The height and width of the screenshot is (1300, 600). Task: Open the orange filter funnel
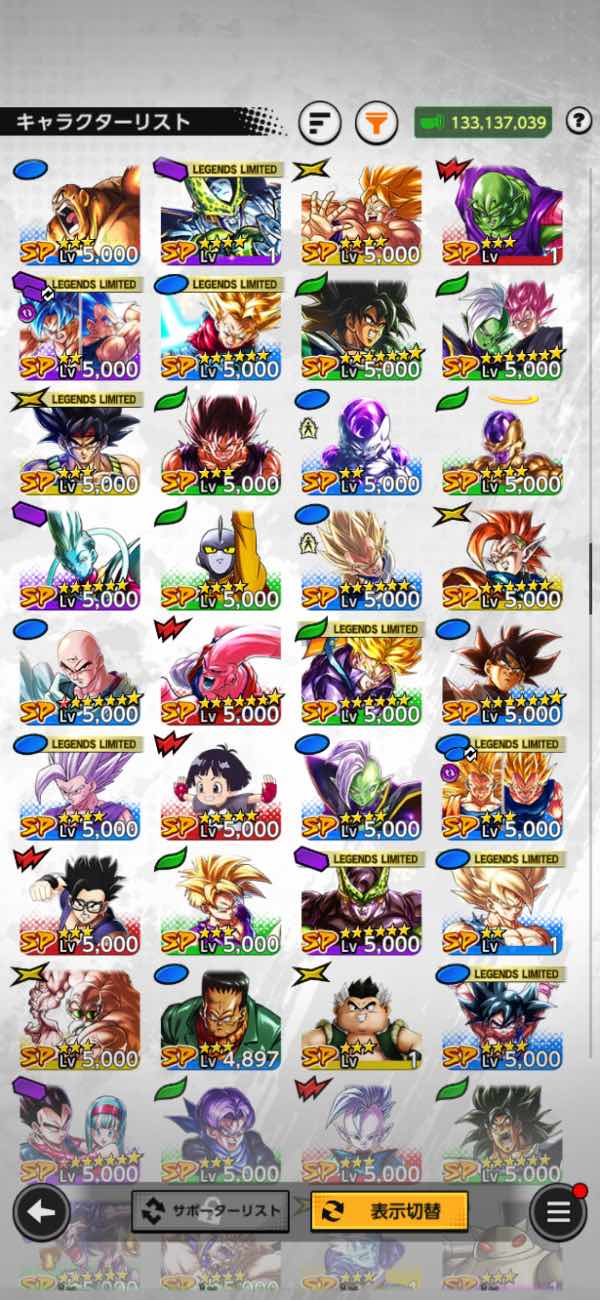click(375, 123)
